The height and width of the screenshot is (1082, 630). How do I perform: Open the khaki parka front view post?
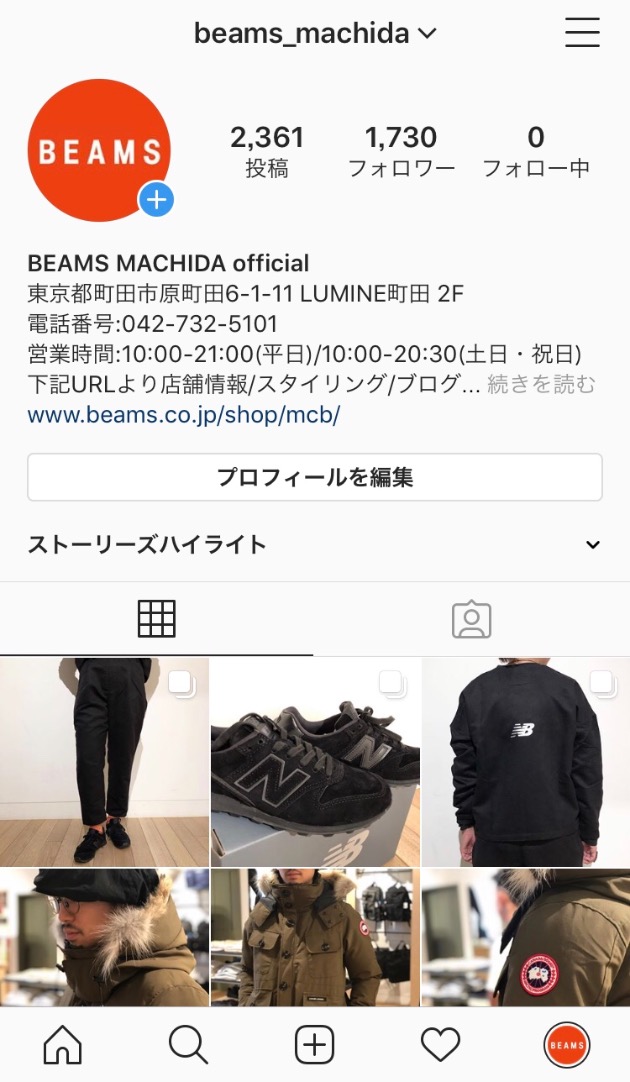pyautogui.click(x=315, y=937)
